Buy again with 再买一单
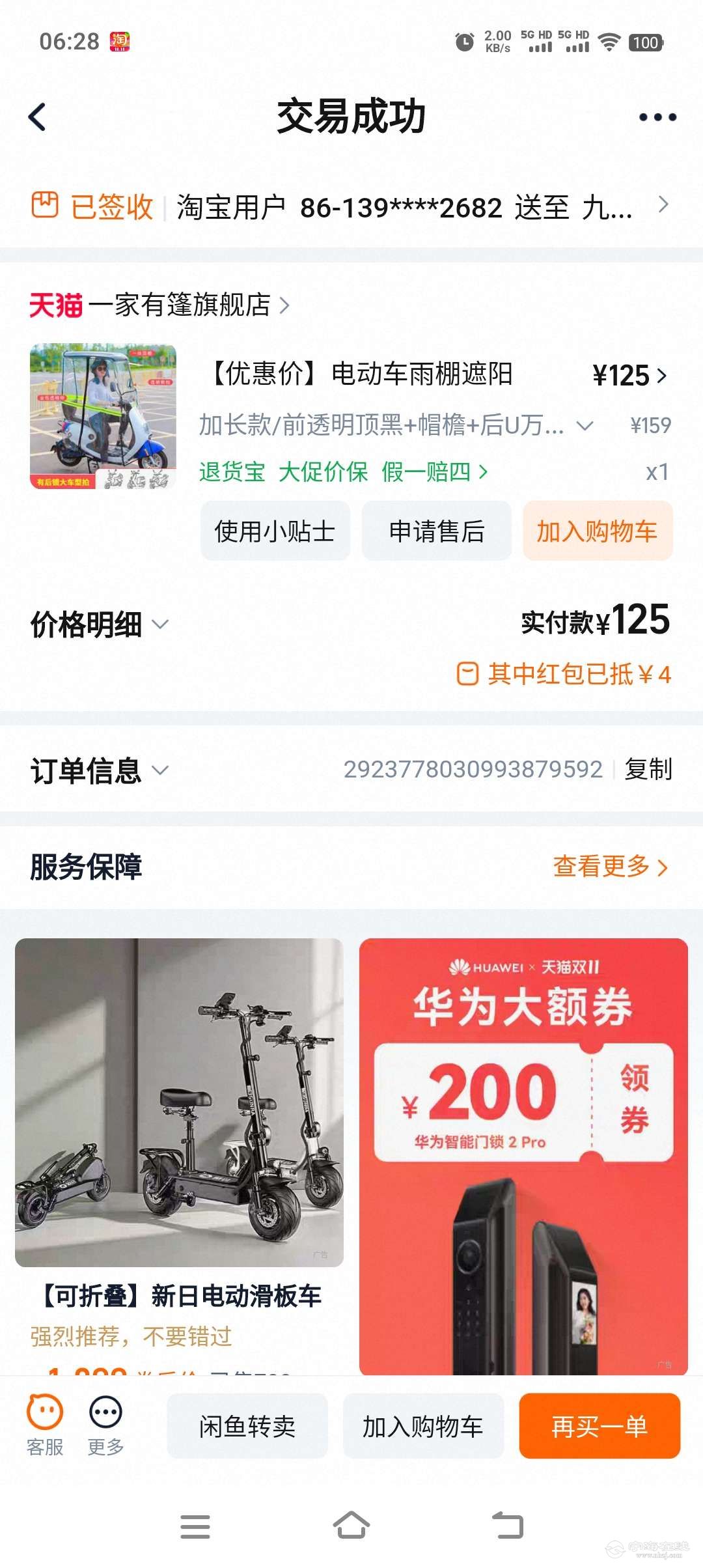The width and height of the screenshot is (703, 1568). click(x=599, y=1426)
